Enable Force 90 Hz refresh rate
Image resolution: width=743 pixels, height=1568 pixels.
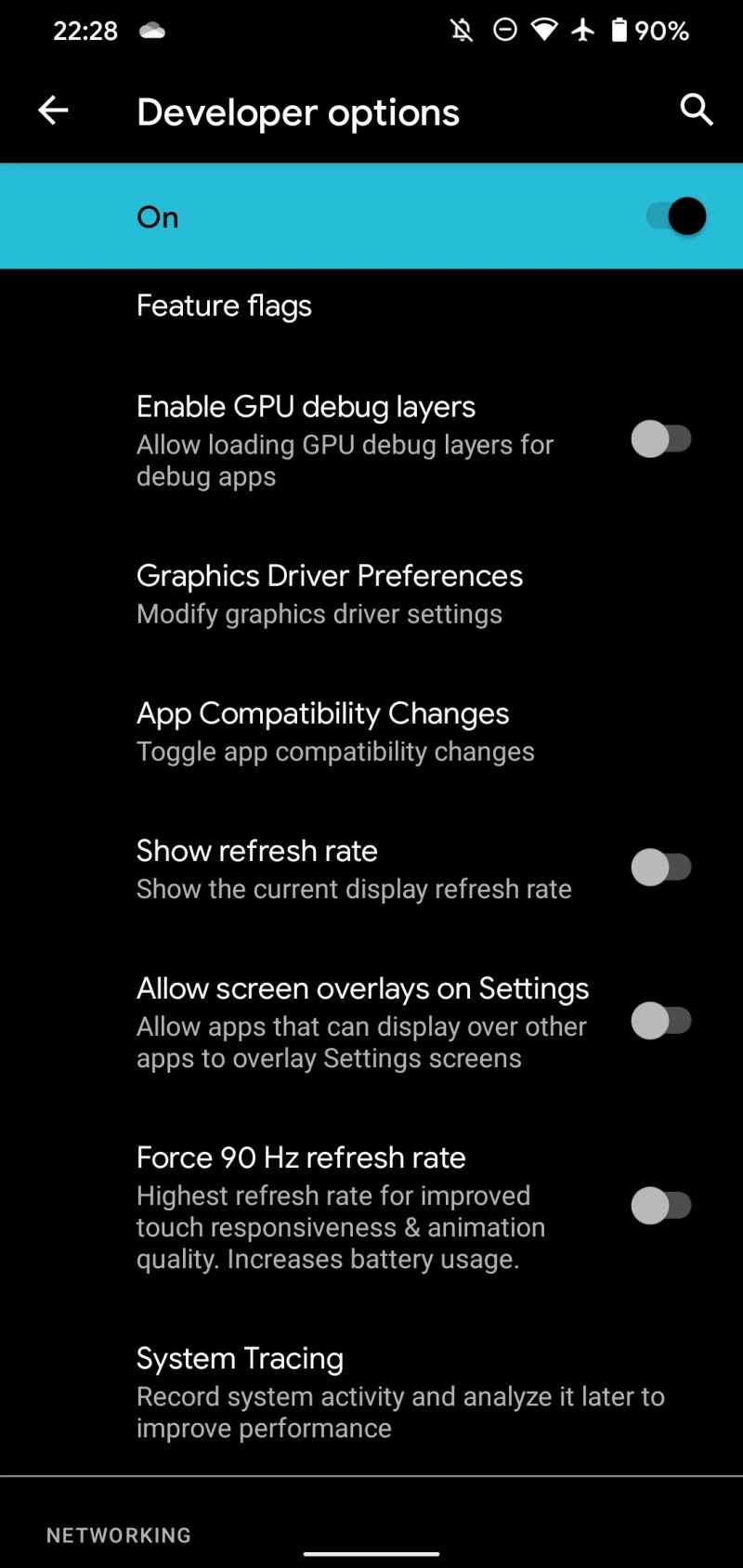click(661, 1206)
